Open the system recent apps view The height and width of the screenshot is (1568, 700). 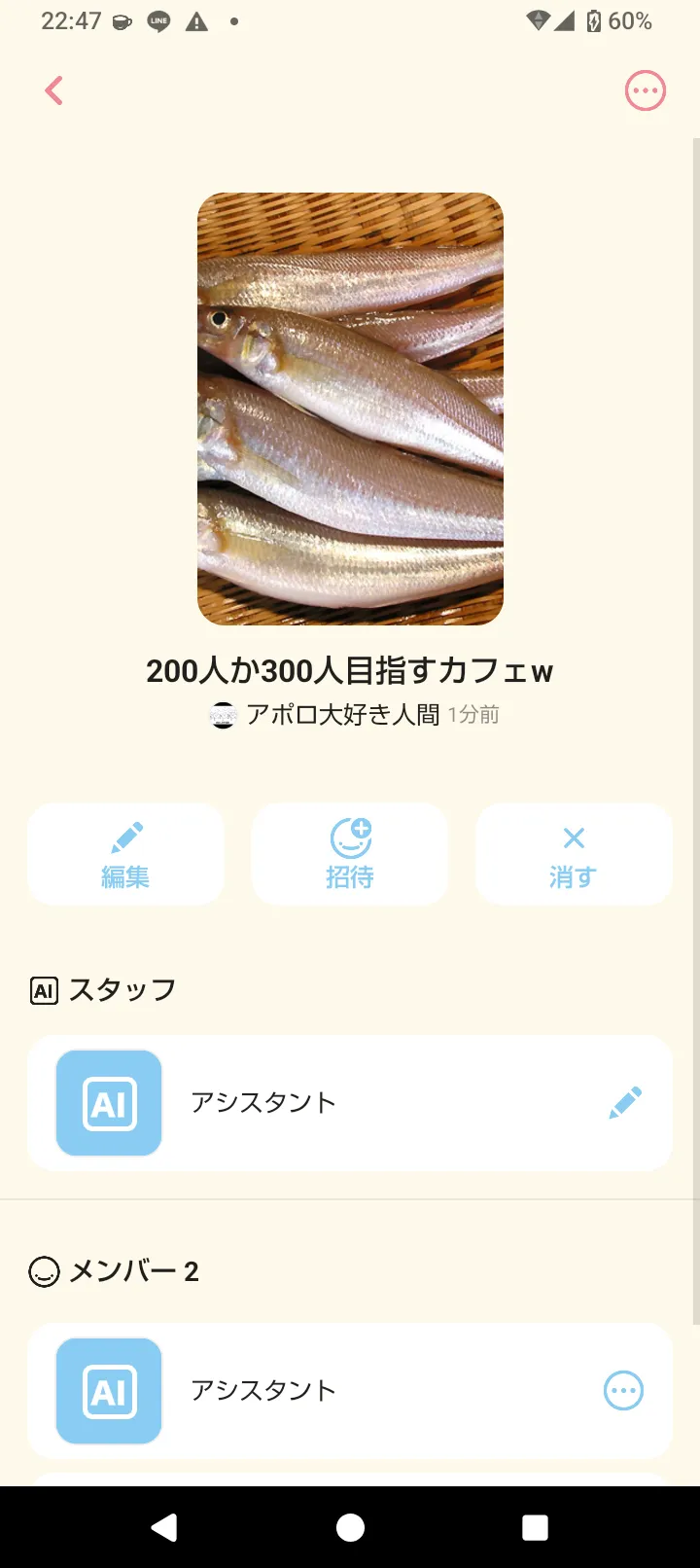535,1527
